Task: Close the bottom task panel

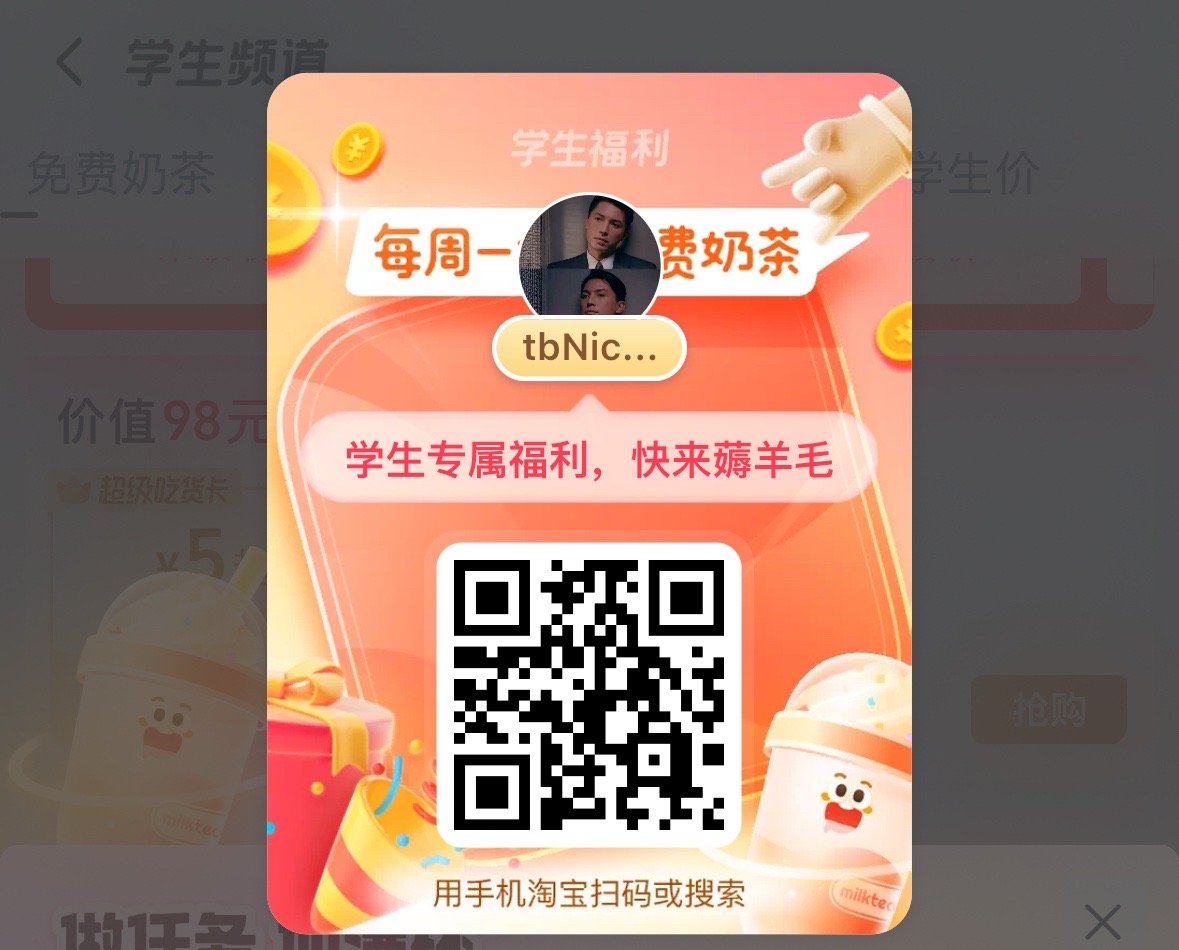Action: [x=1102, y=922]
